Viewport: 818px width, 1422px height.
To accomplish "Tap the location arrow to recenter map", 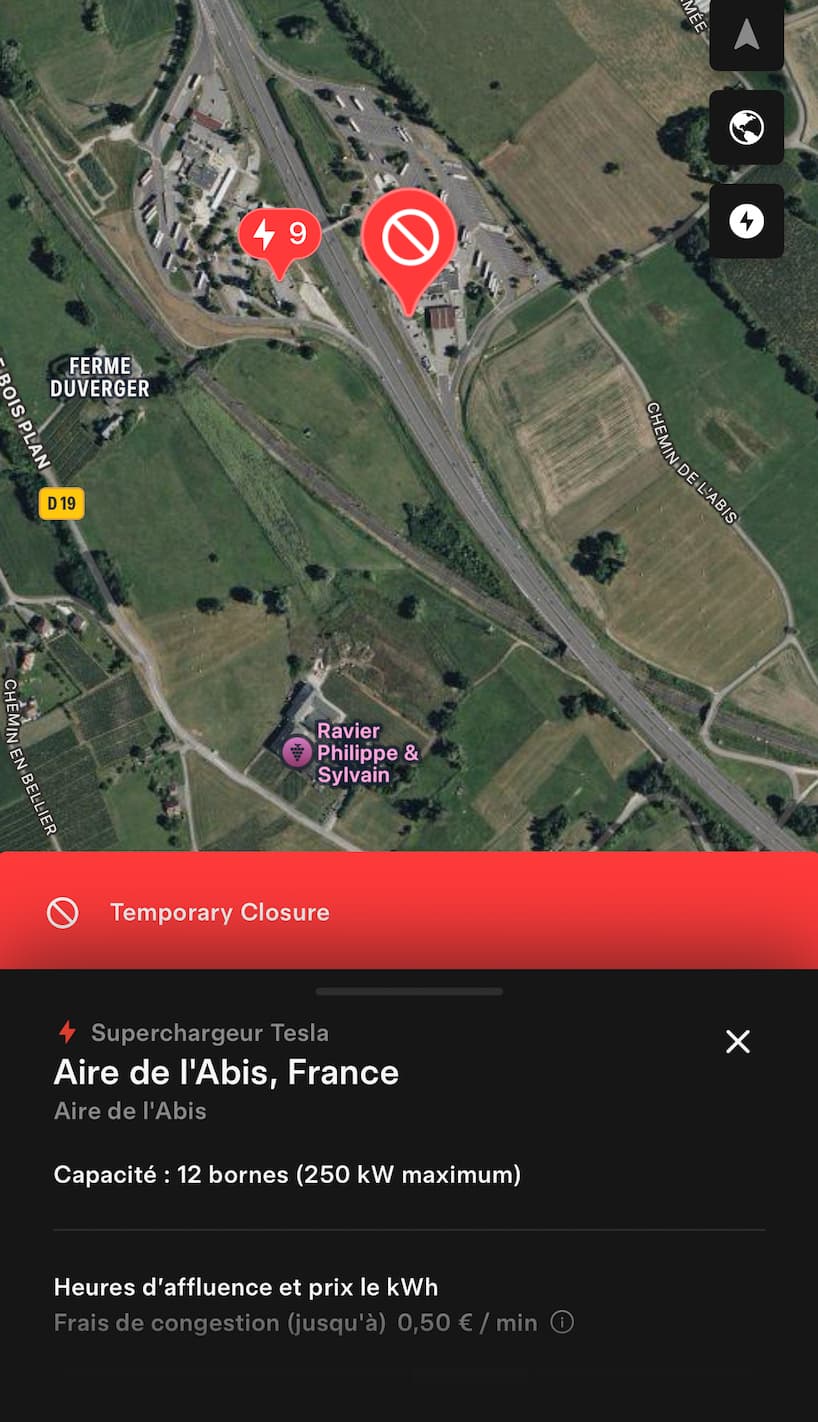I will [x=746, y=34].
